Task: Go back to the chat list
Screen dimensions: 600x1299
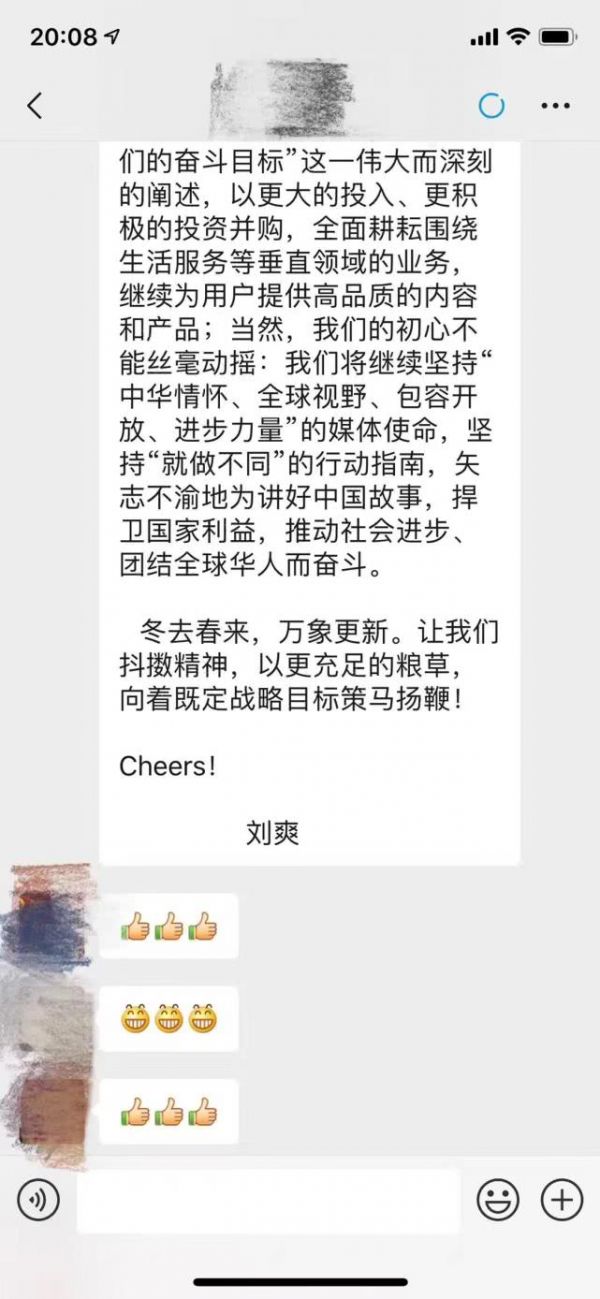Action: point(35,105)
